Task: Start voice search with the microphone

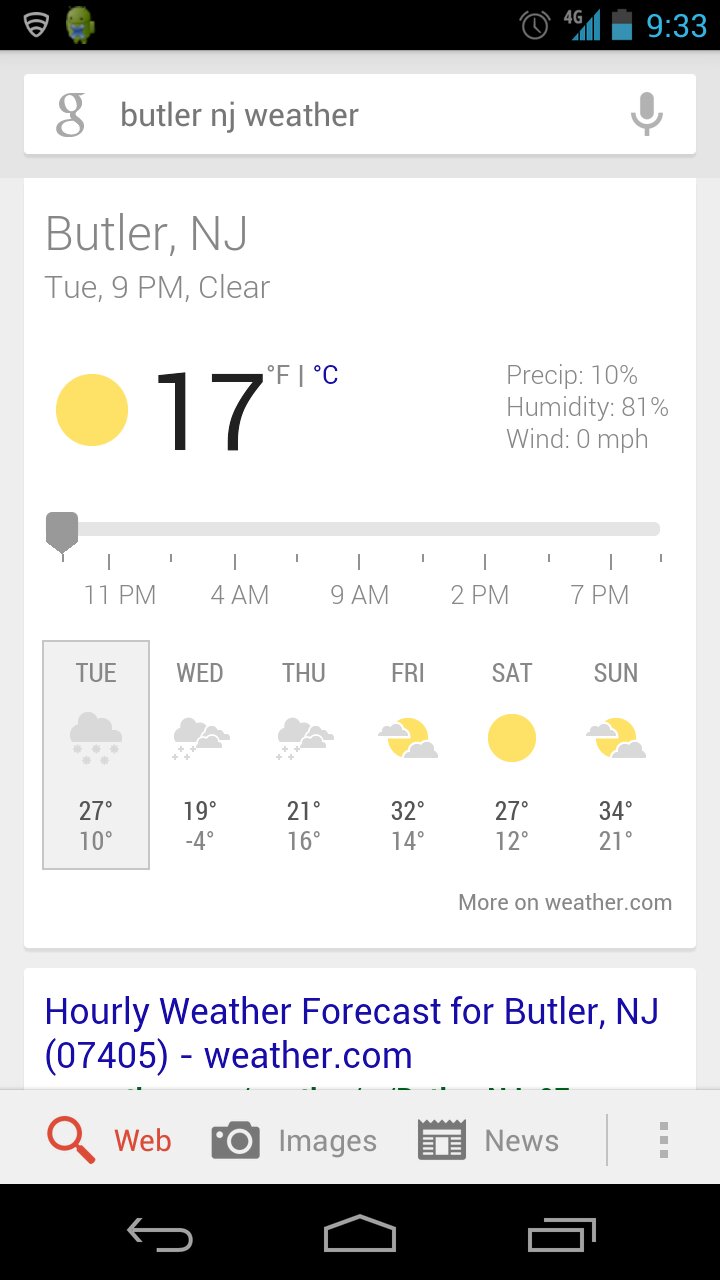Action: [x=647, y=114]
